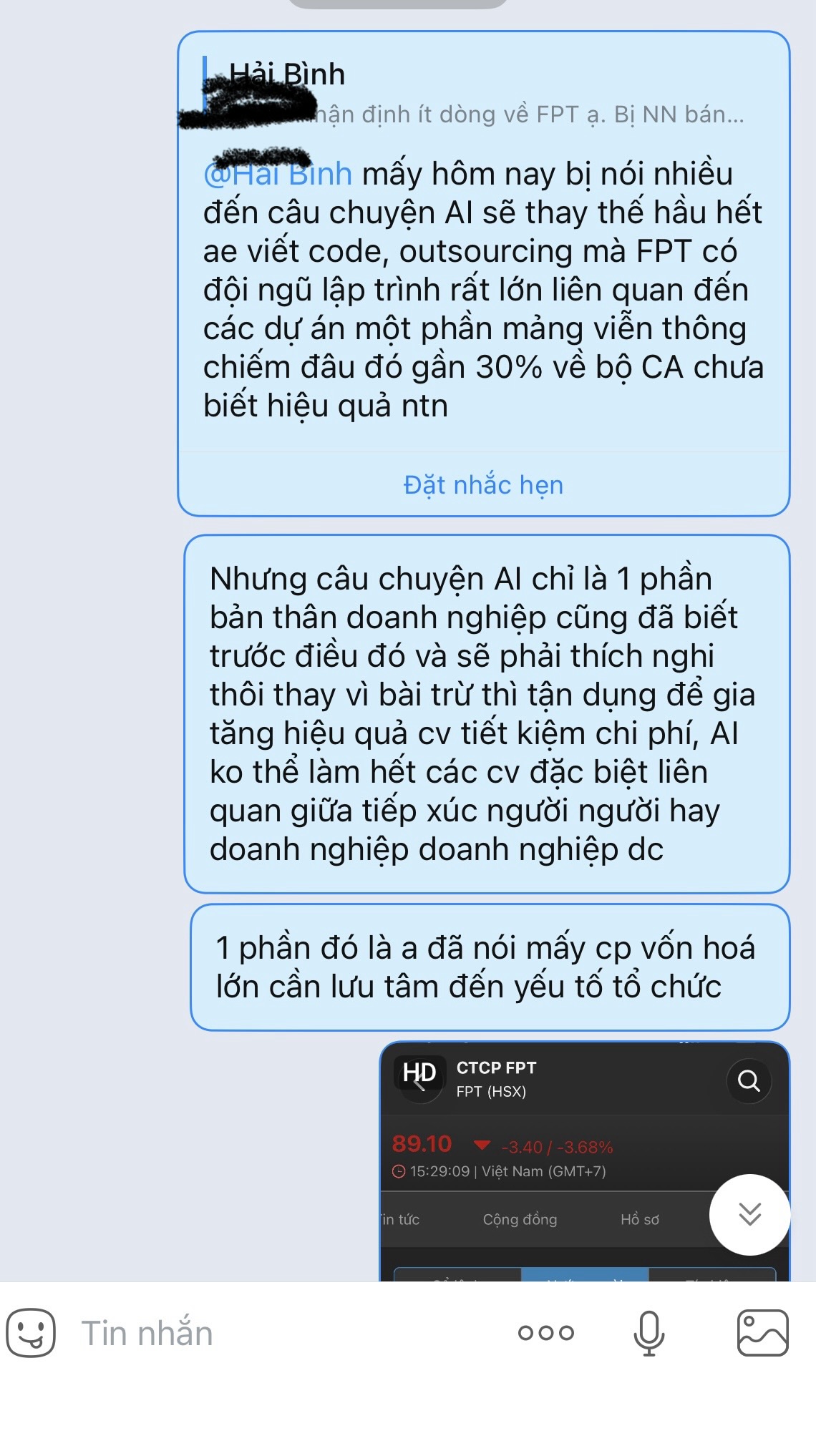Open the sticker and emoji picker

point(31,1333)
